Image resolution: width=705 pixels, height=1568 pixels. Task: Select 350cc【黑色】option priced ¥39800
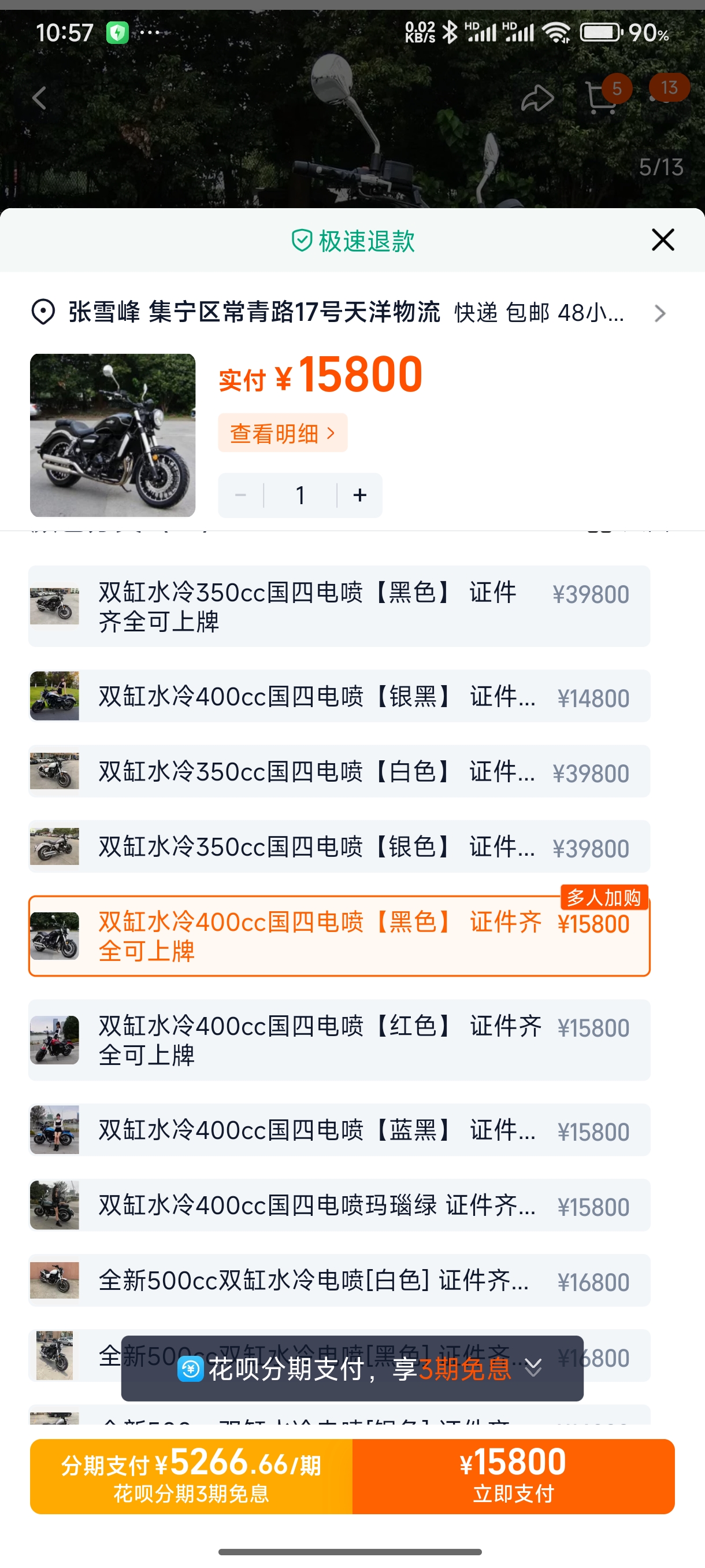[339, 607]
